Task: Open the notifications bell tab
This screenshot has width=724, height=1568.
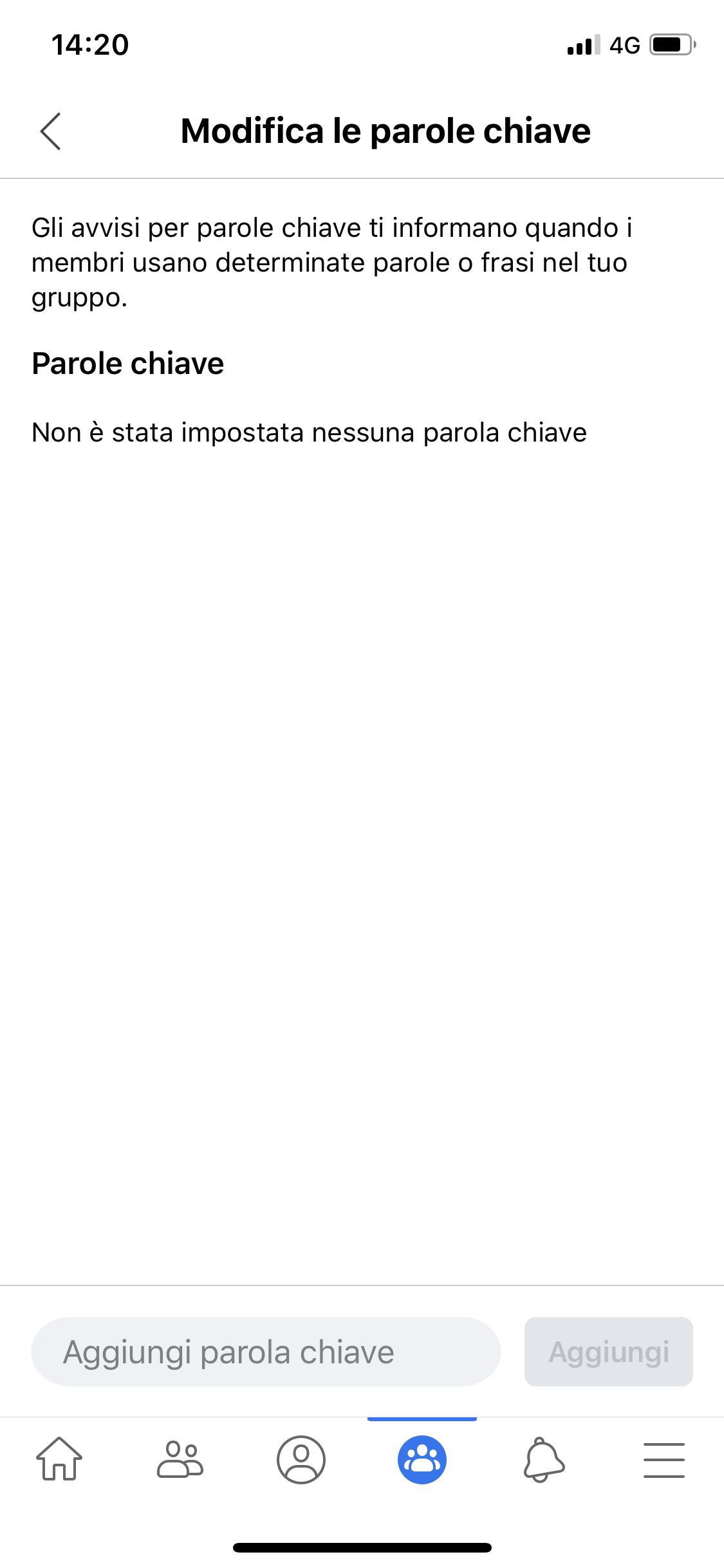Action: point(544,1459)
